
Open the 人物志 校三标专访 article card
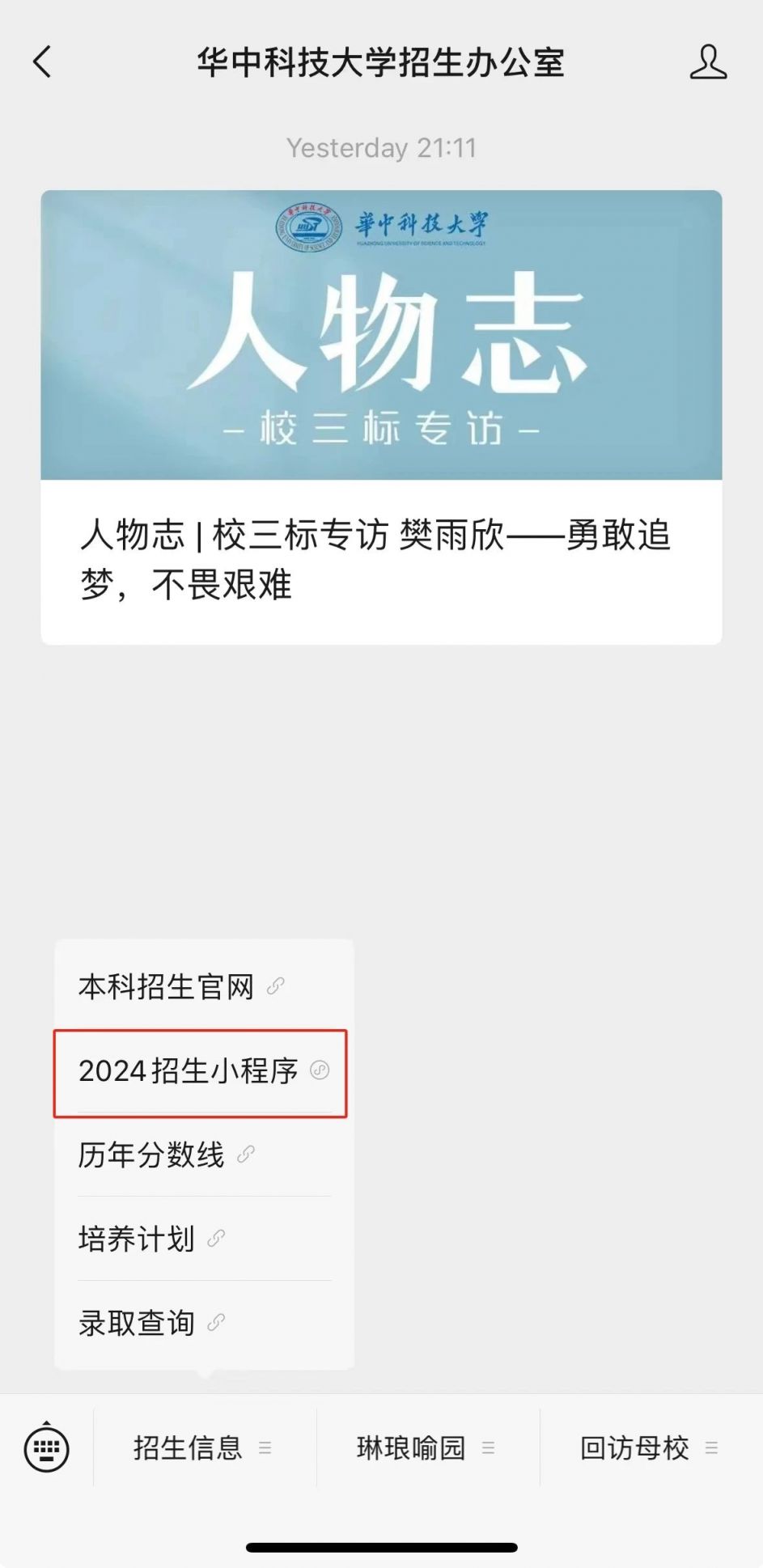[x=381, y=417]
